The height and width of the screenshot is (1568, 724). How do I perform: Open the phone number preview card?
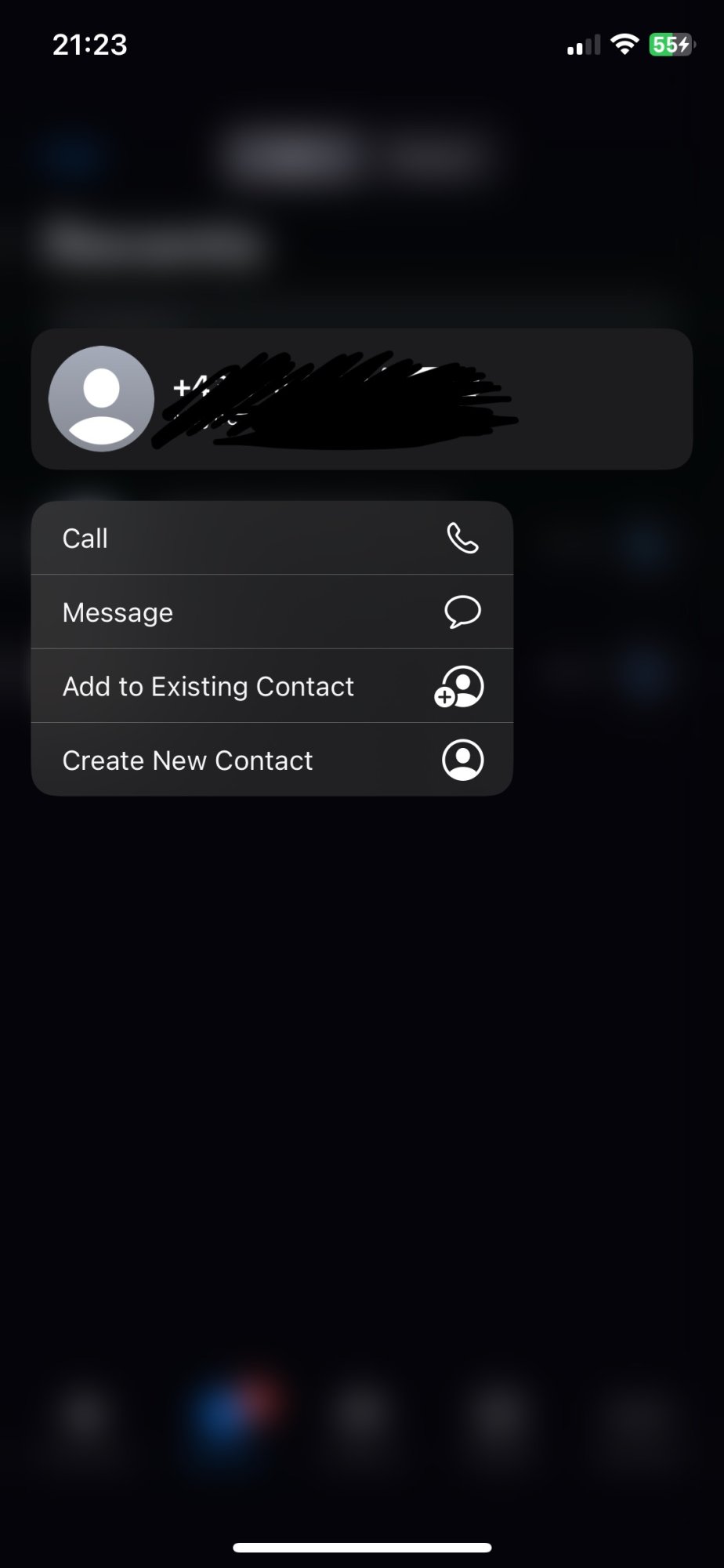(362, 399)
